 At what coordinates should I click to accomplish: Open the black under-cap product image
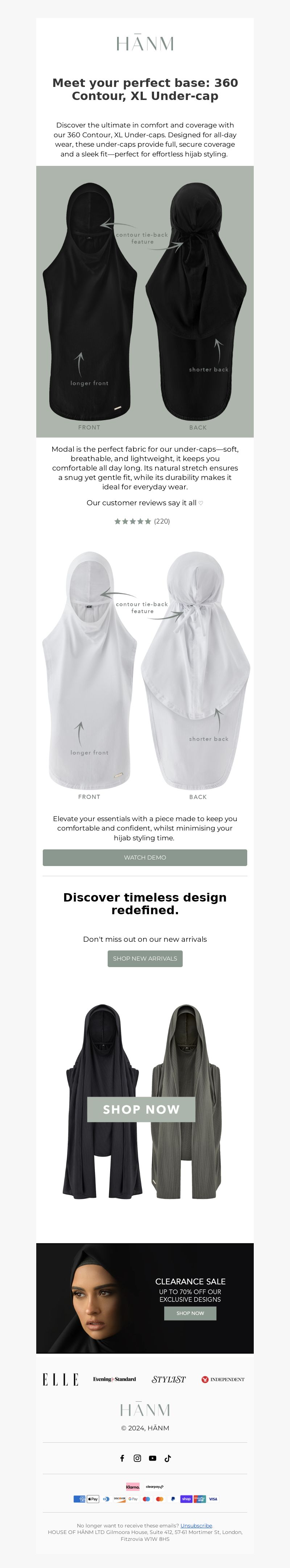point(145,301)
